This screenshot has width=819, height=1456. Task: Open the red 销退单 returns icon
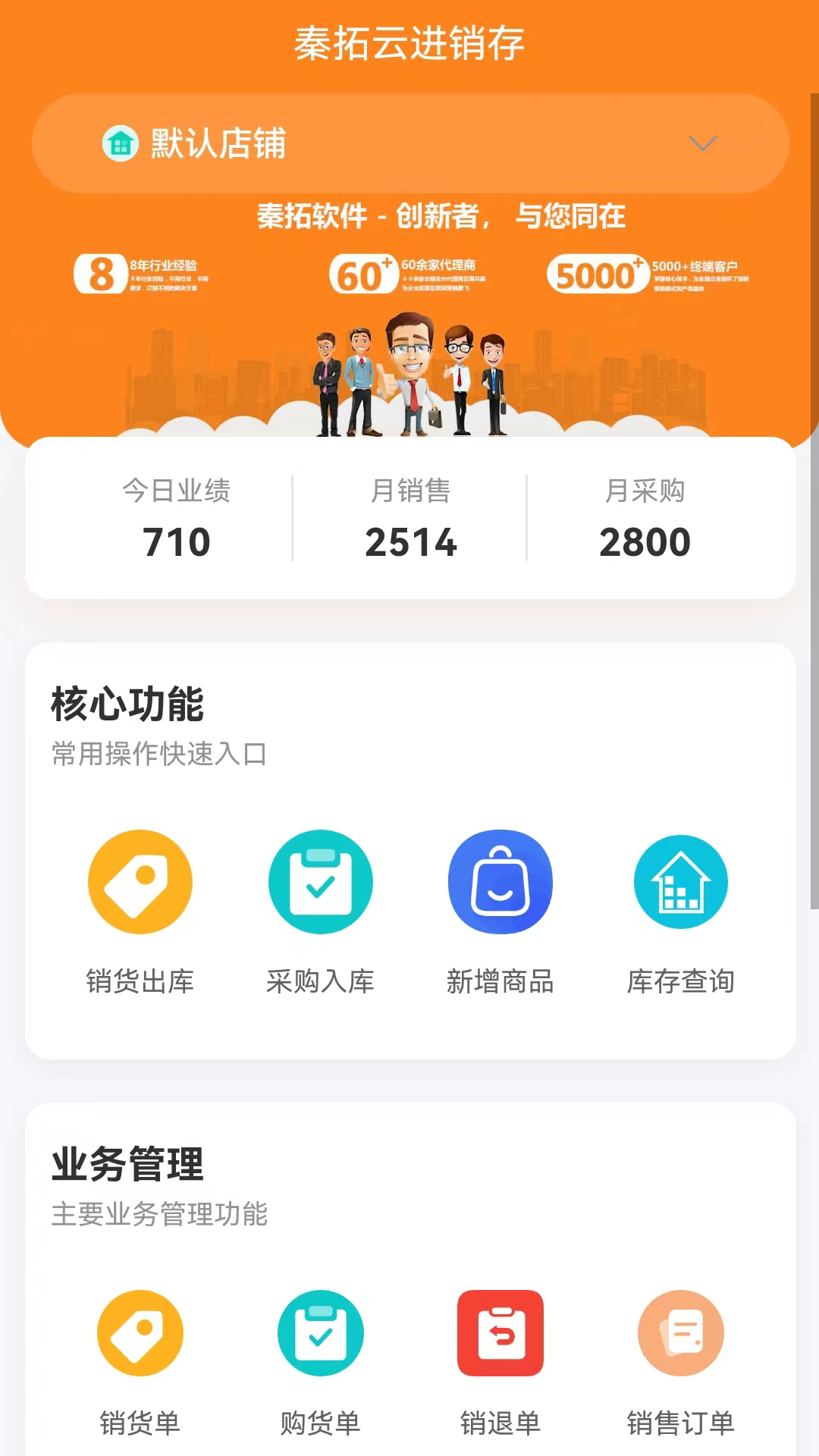pyautogui.click(x=500, y=1333)
